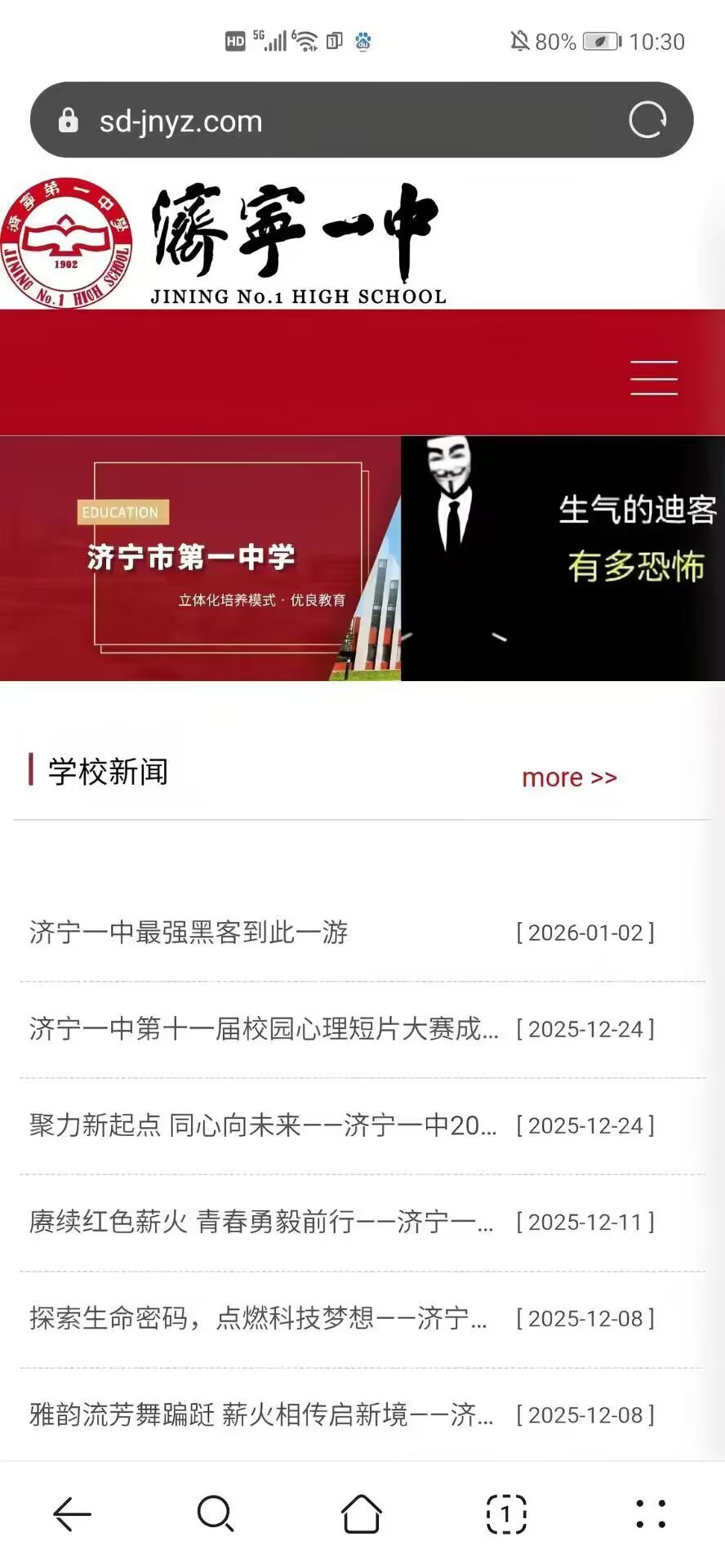Open the hamburger menu in the red bar

[x=653, y=377]
